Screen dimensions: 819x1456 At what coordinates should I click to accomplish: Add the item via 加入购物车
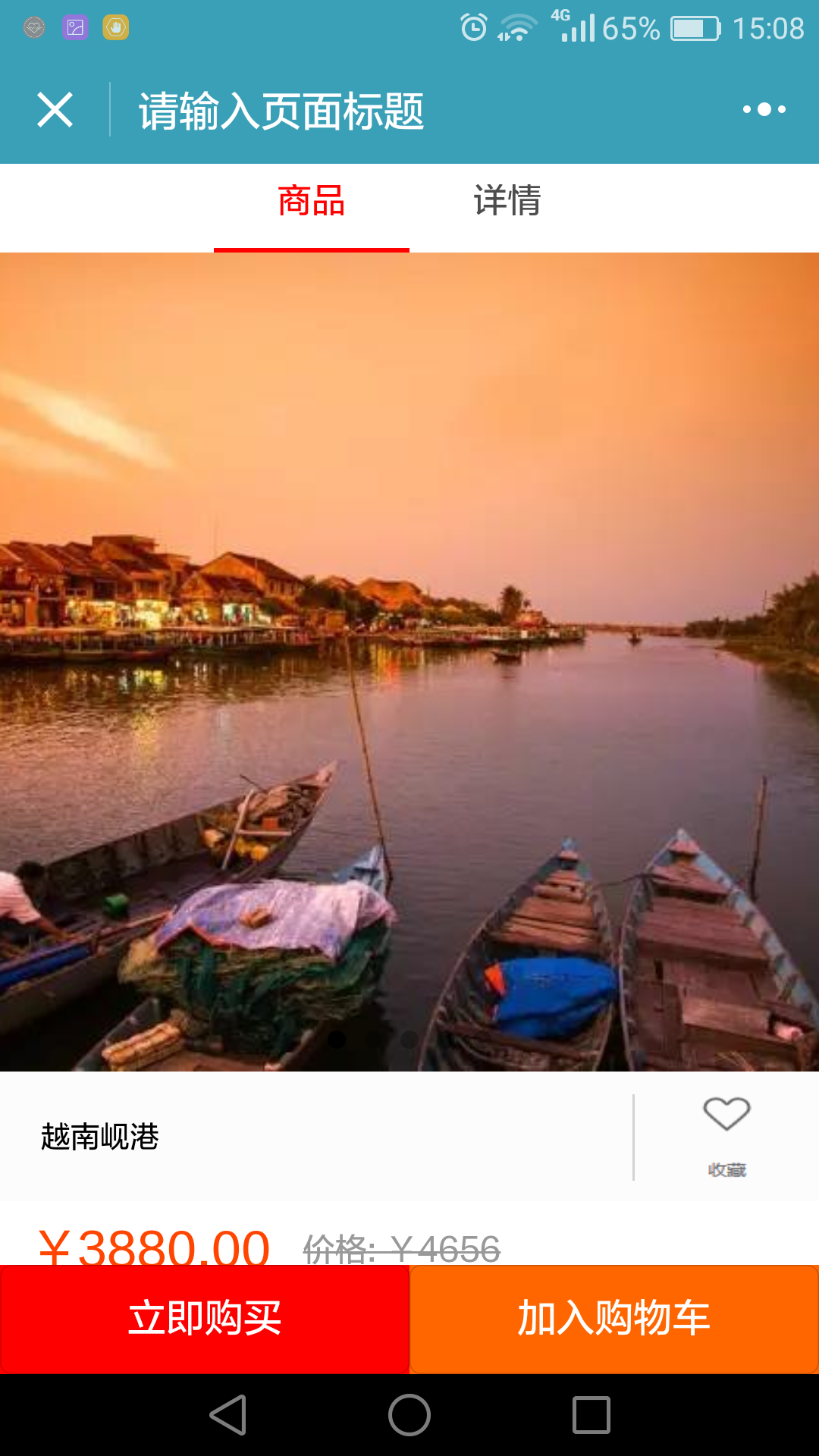(x=614, y=1319)
